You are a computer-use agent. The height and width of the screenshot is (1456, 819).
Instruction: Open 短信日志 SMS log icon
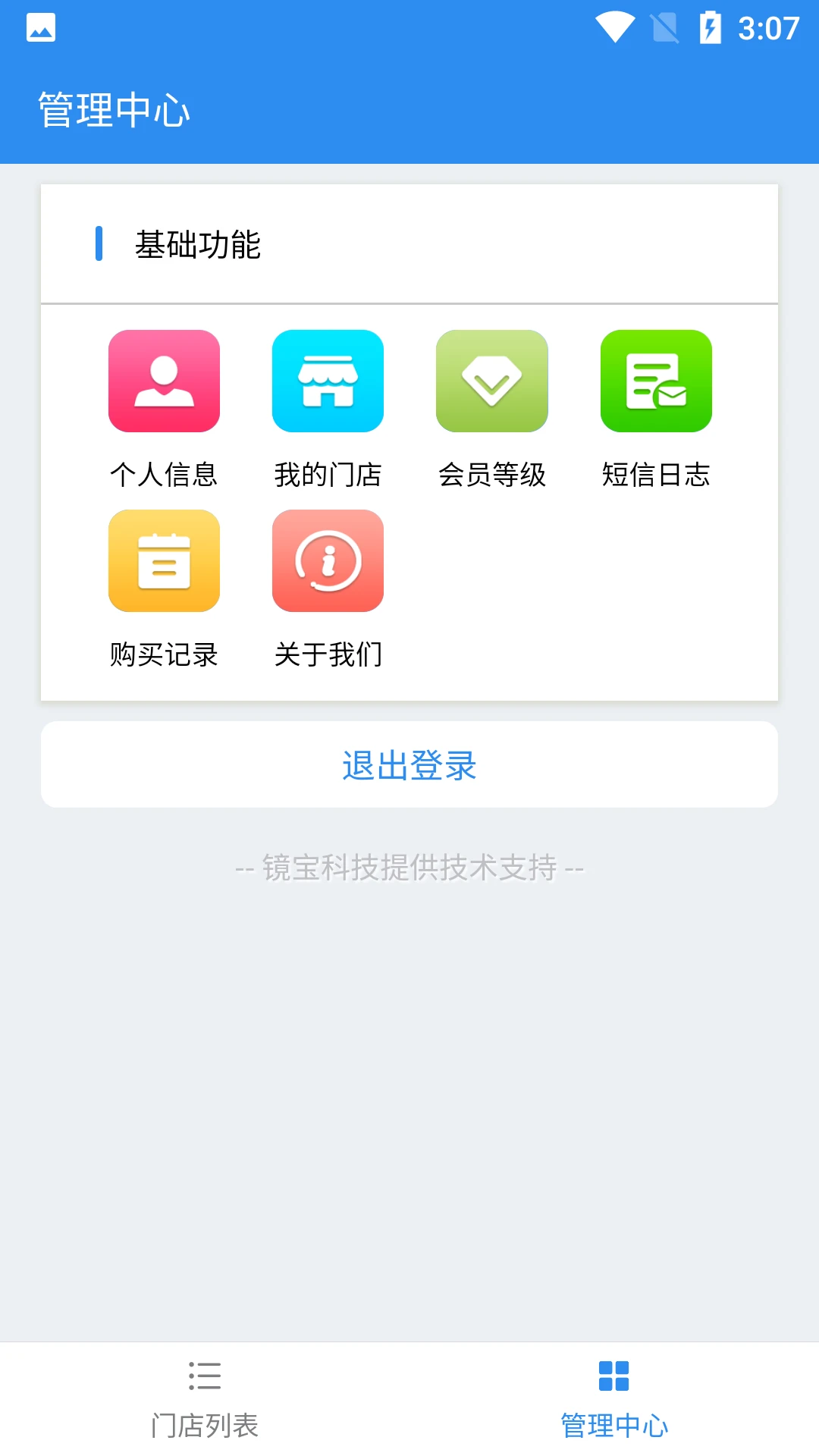(655, 381)
